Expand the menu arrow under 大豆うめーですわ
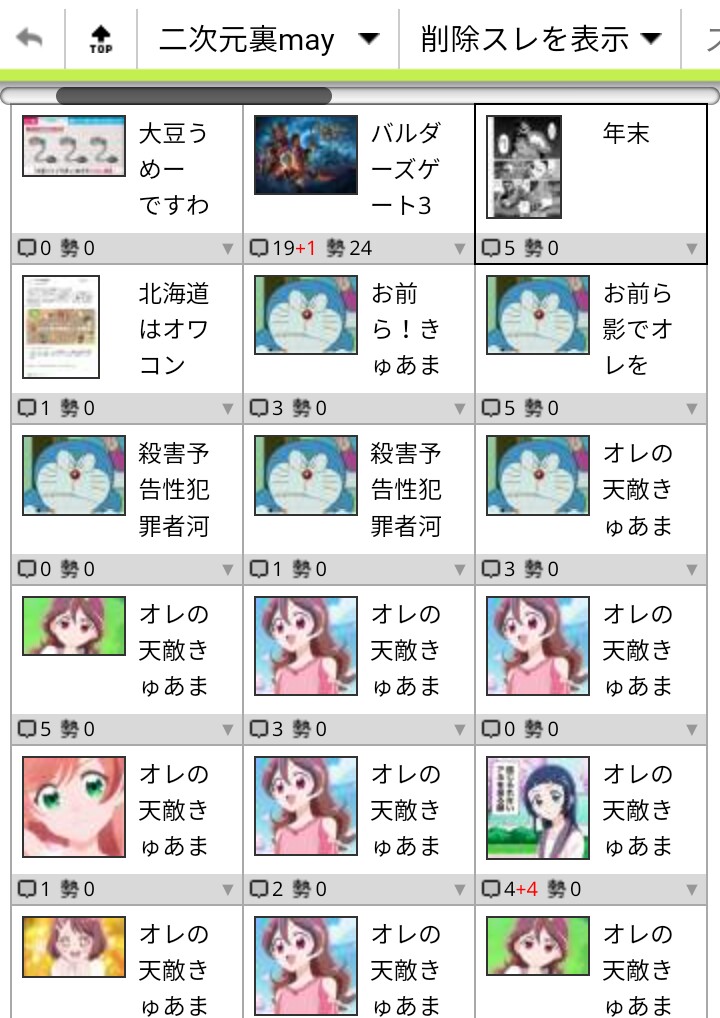The height and width of the screenshot is (1018, 720). (227, 249)
